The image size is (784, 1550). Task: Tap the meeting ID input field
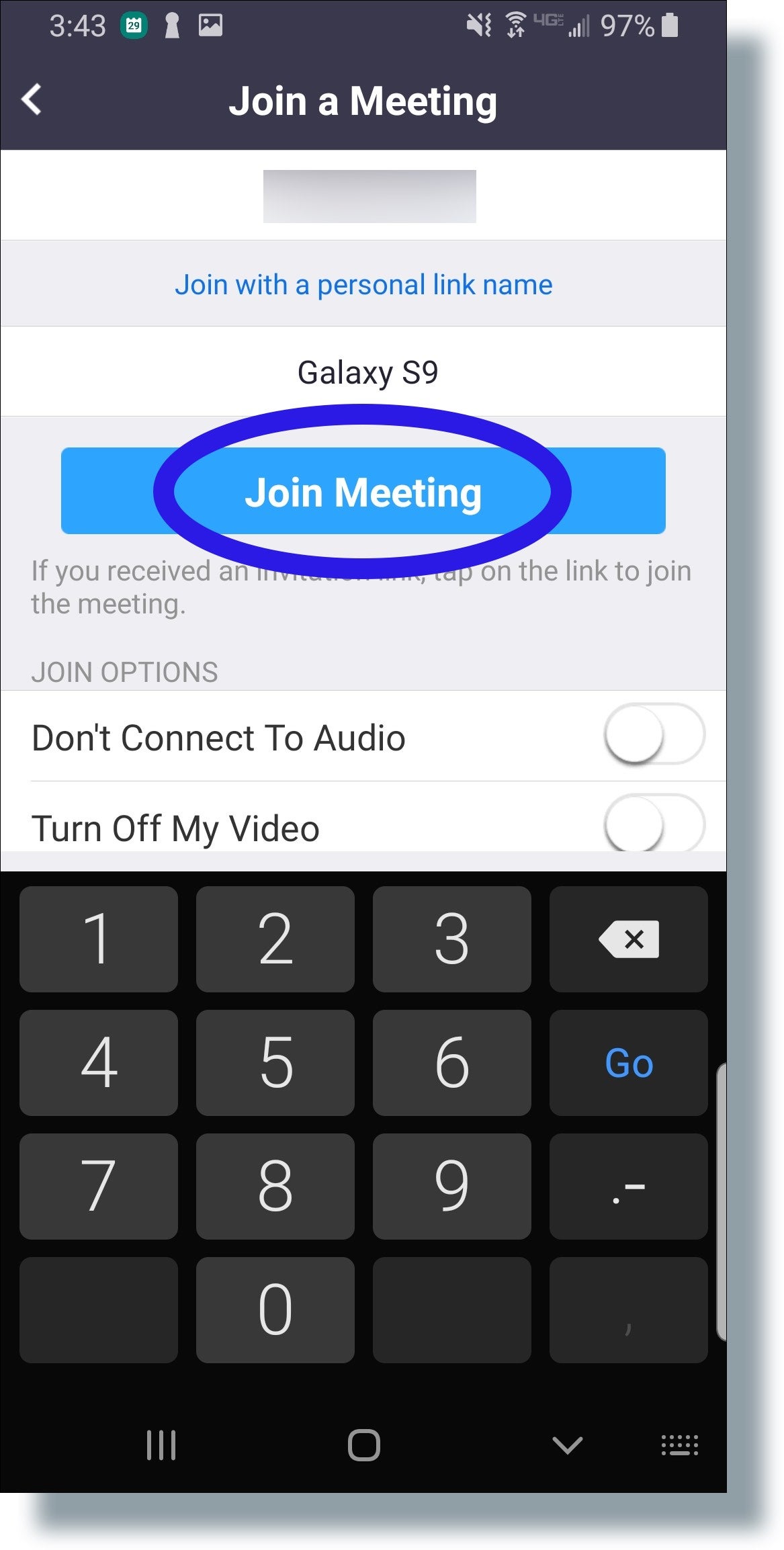click(x=369, y=196)
